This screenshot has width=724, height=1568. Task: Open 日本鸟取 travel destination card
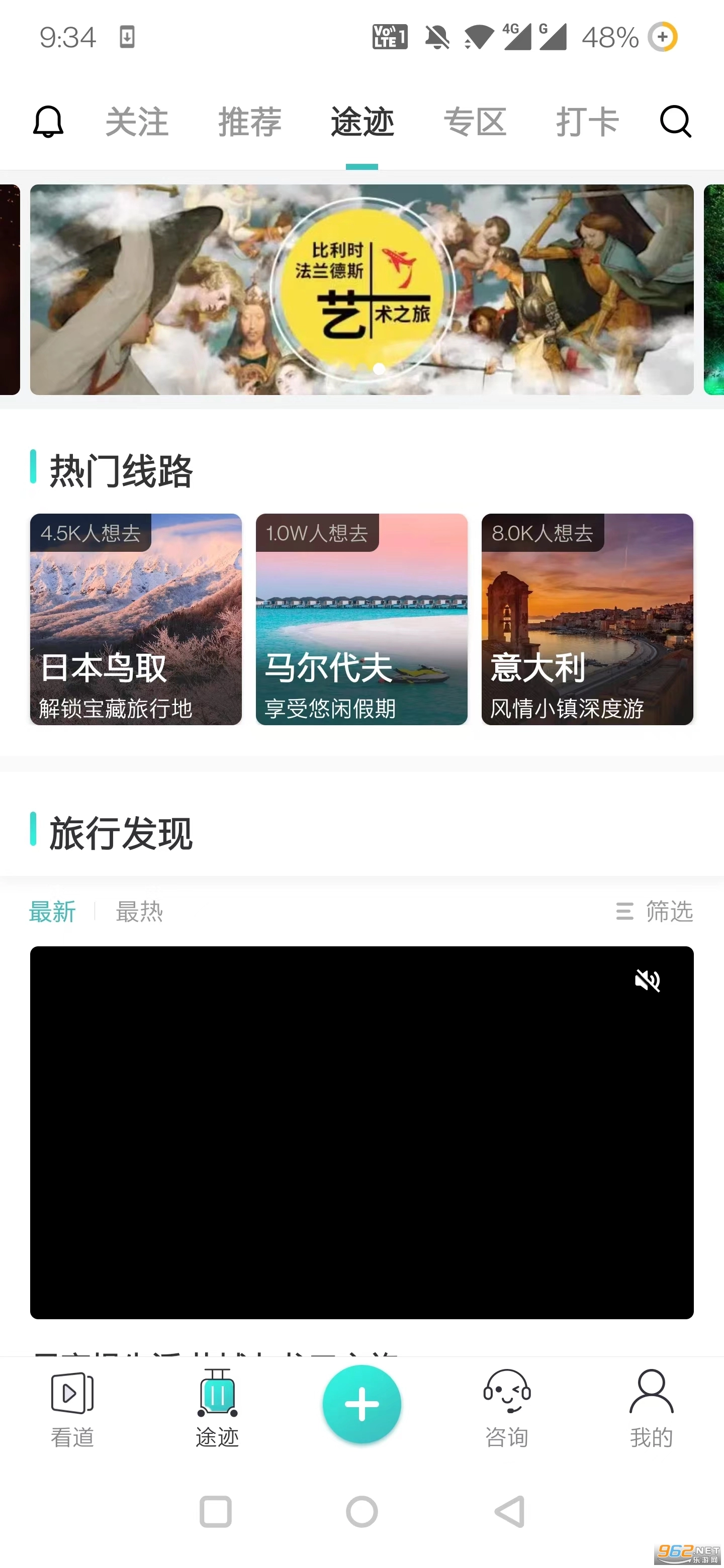[x=135, y=620]
